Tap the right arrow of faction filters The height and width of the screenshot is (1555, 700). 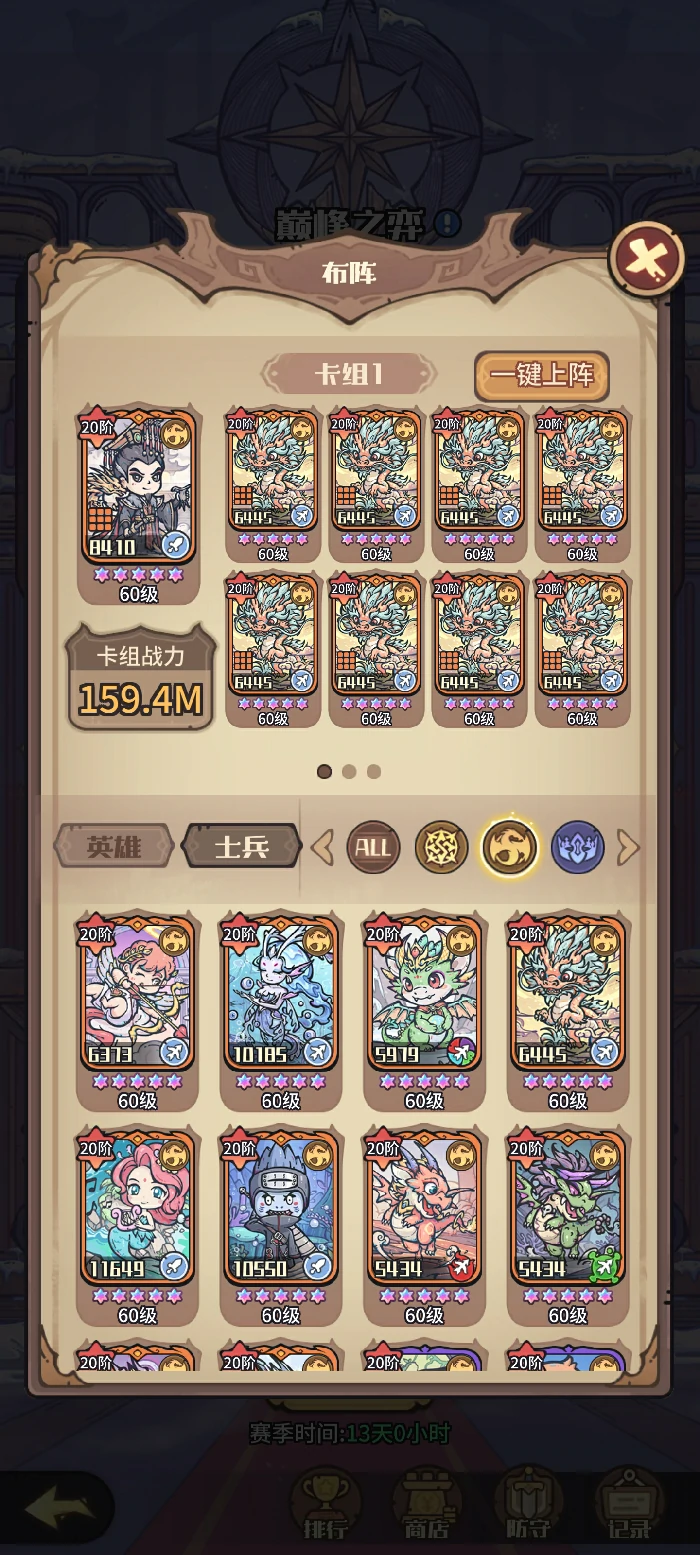[x=627, y=848]
